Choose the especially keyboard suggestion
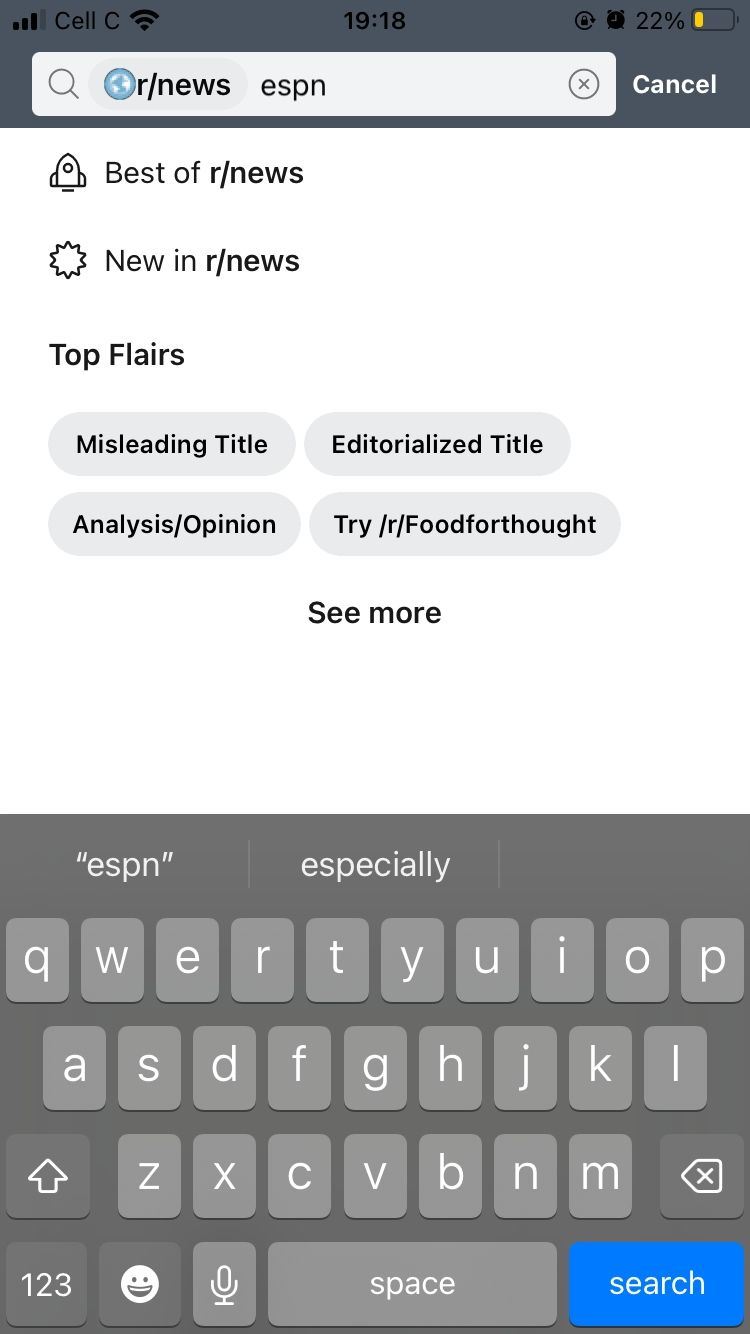 (x=375, y=864)
